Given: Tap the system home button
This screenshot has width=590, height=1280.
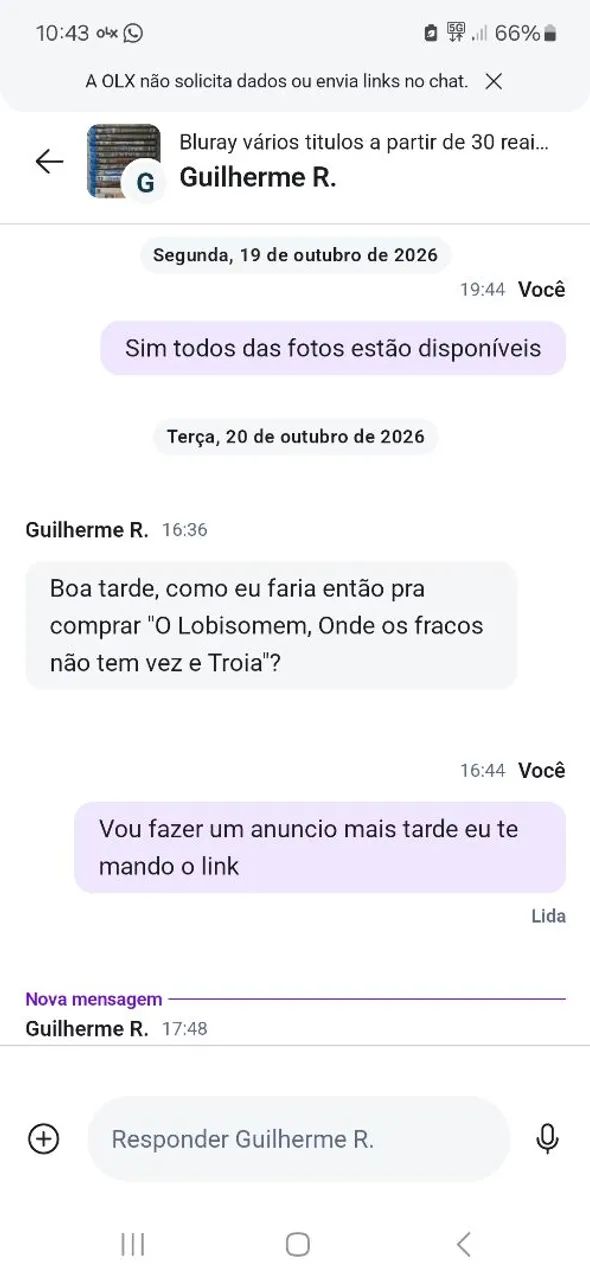Looking at the screenshot, I should coord(298,1244).
